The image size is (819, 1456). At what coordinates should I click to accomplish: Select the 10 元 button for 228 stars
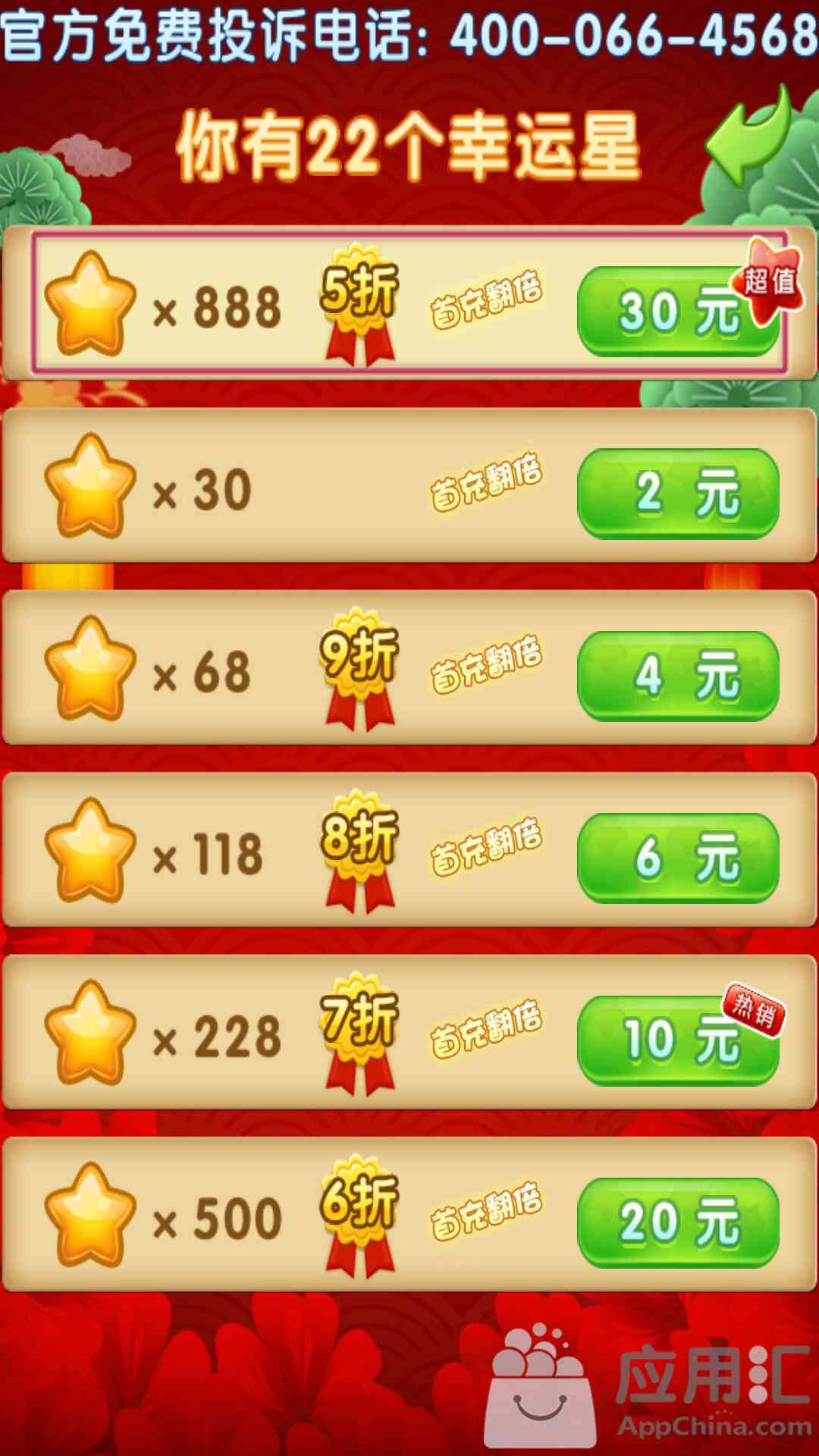pos(677,1040)
